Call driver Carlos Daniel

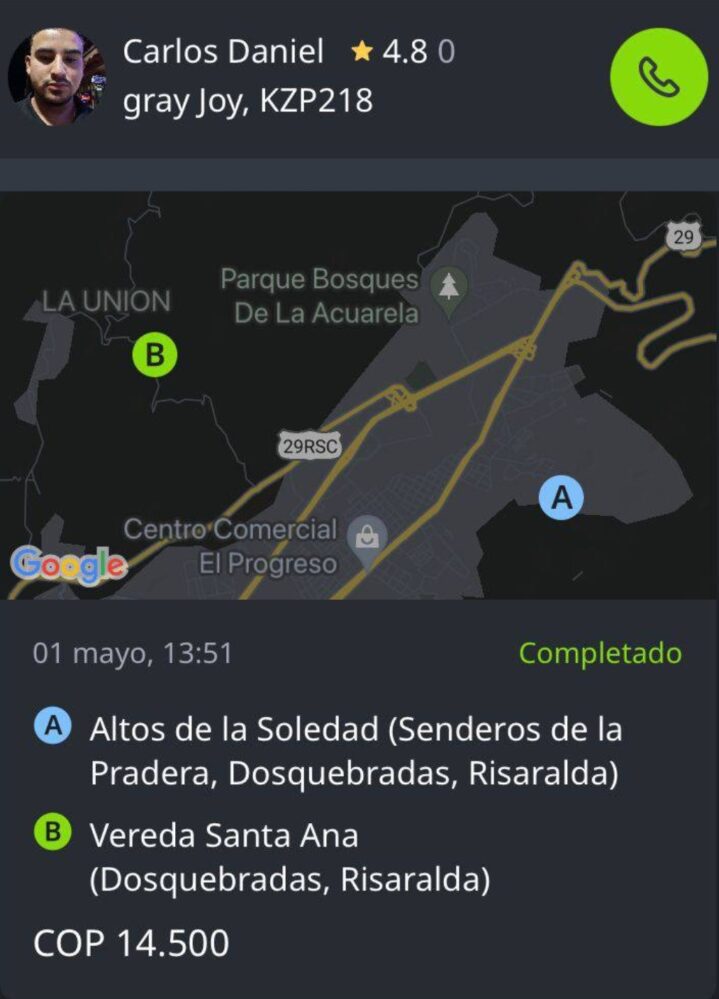click(658, 78)
